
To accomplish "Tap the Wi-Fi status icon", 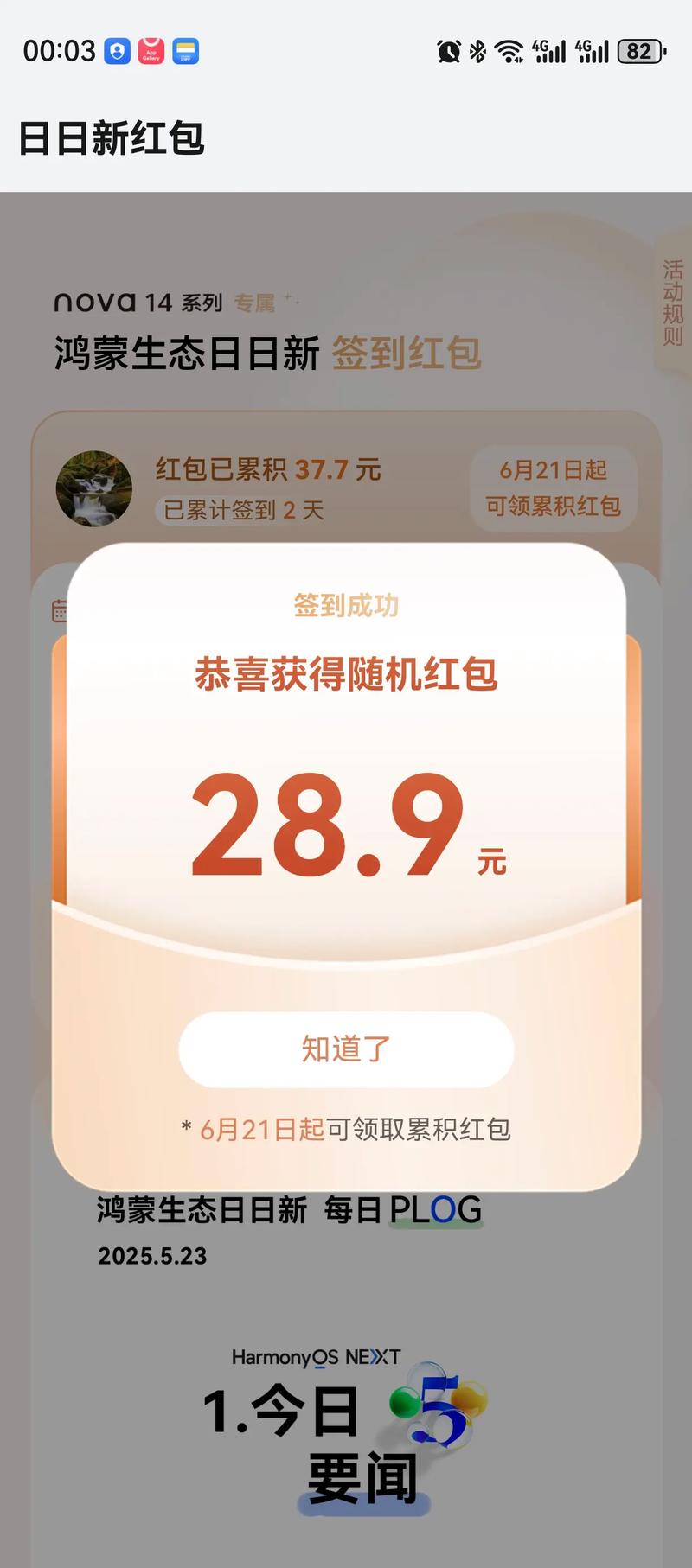I will (x=509, y=51).
